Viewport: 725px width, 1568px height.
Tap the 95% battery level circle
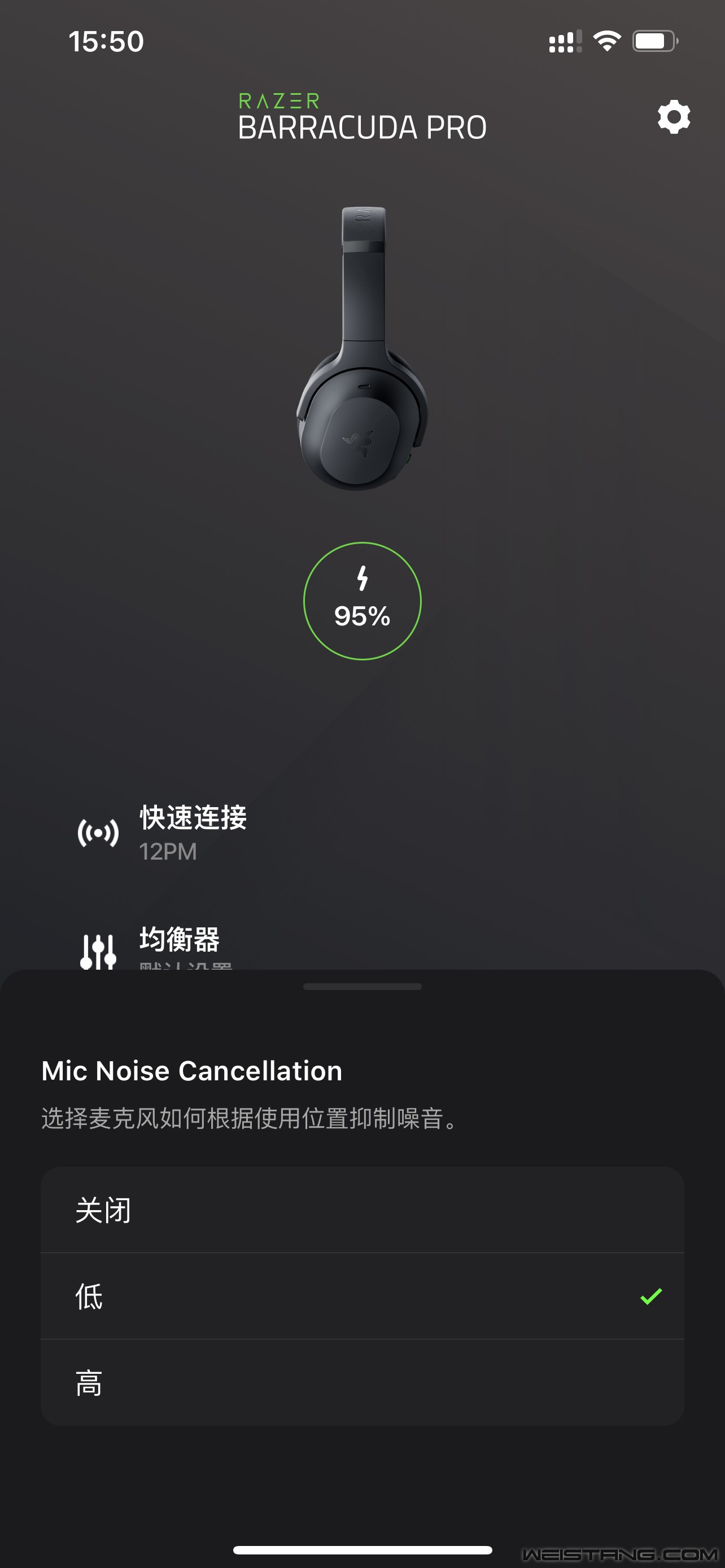[362, 616]
